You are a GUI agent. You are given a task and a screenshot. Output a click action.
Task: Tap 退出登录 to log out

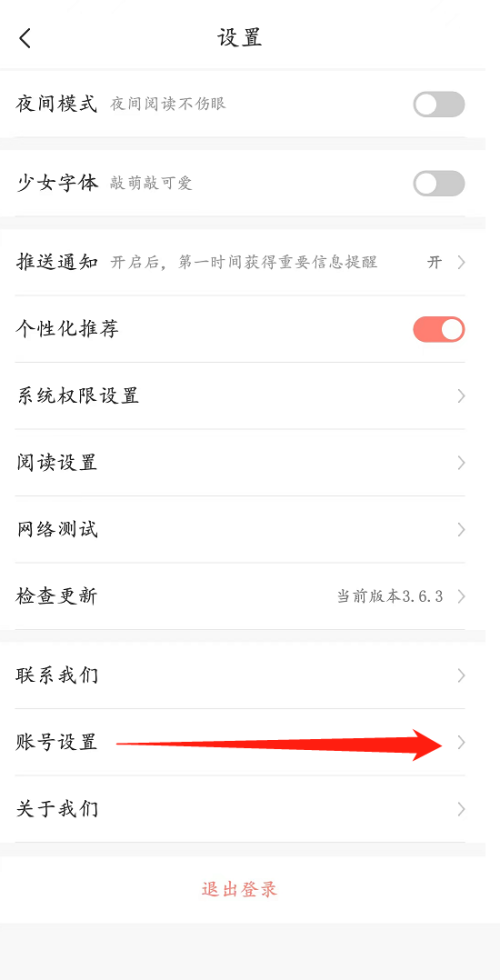(x=239, y=889)
